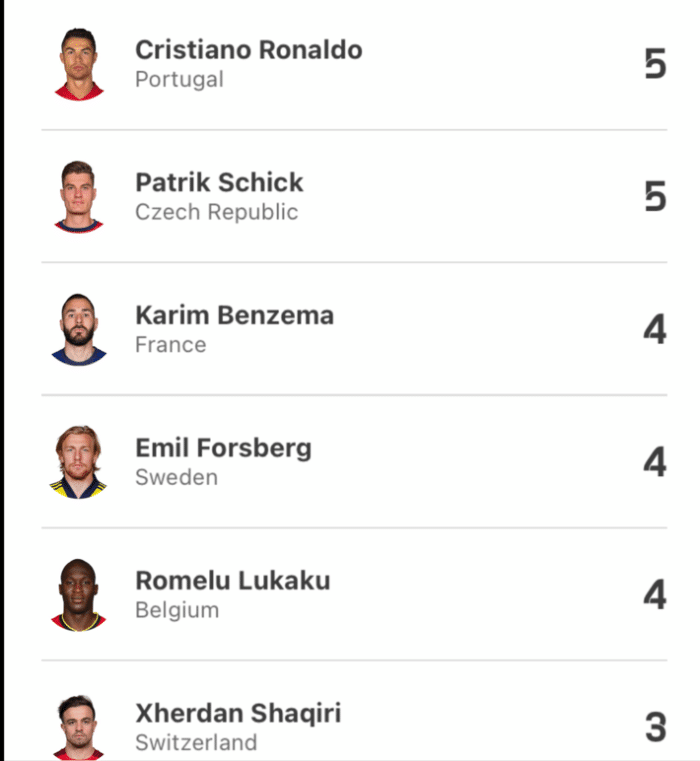Tap the Emil Forsberg row
This screenshot has height=761, width=700.
pyautogui.click(x=223, y=461)
